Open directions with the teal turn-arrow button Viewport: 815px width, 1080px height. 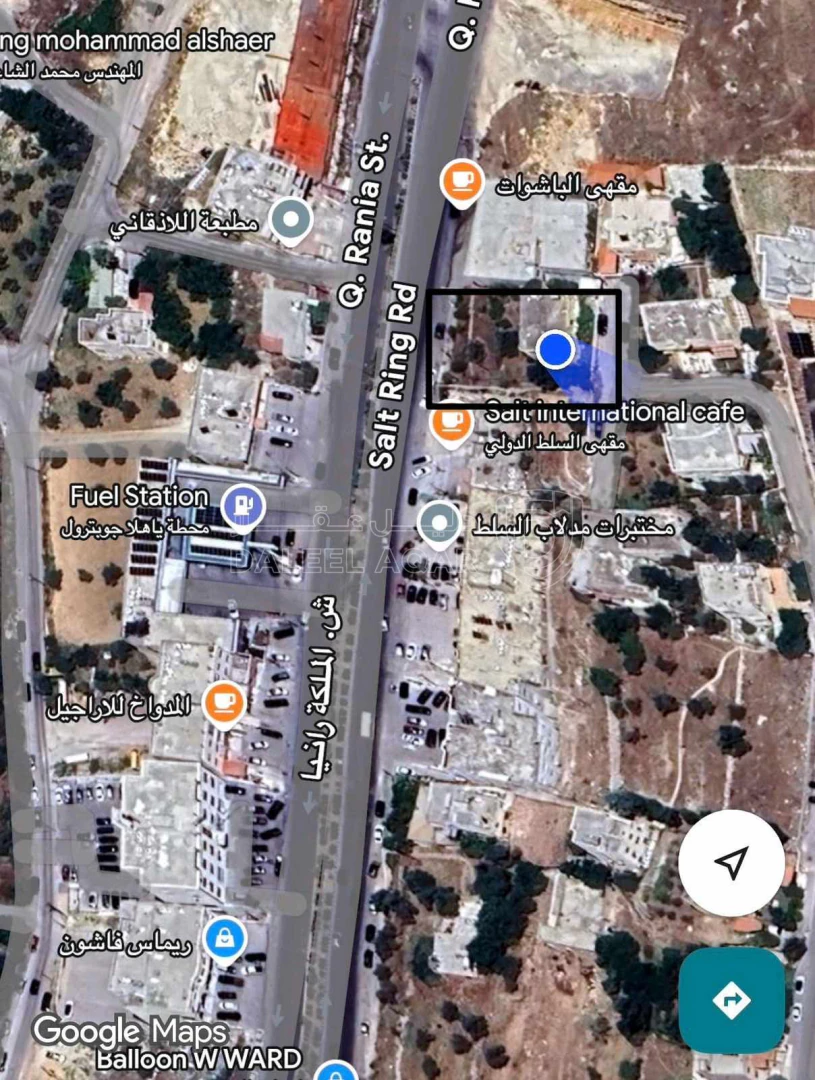731,999
